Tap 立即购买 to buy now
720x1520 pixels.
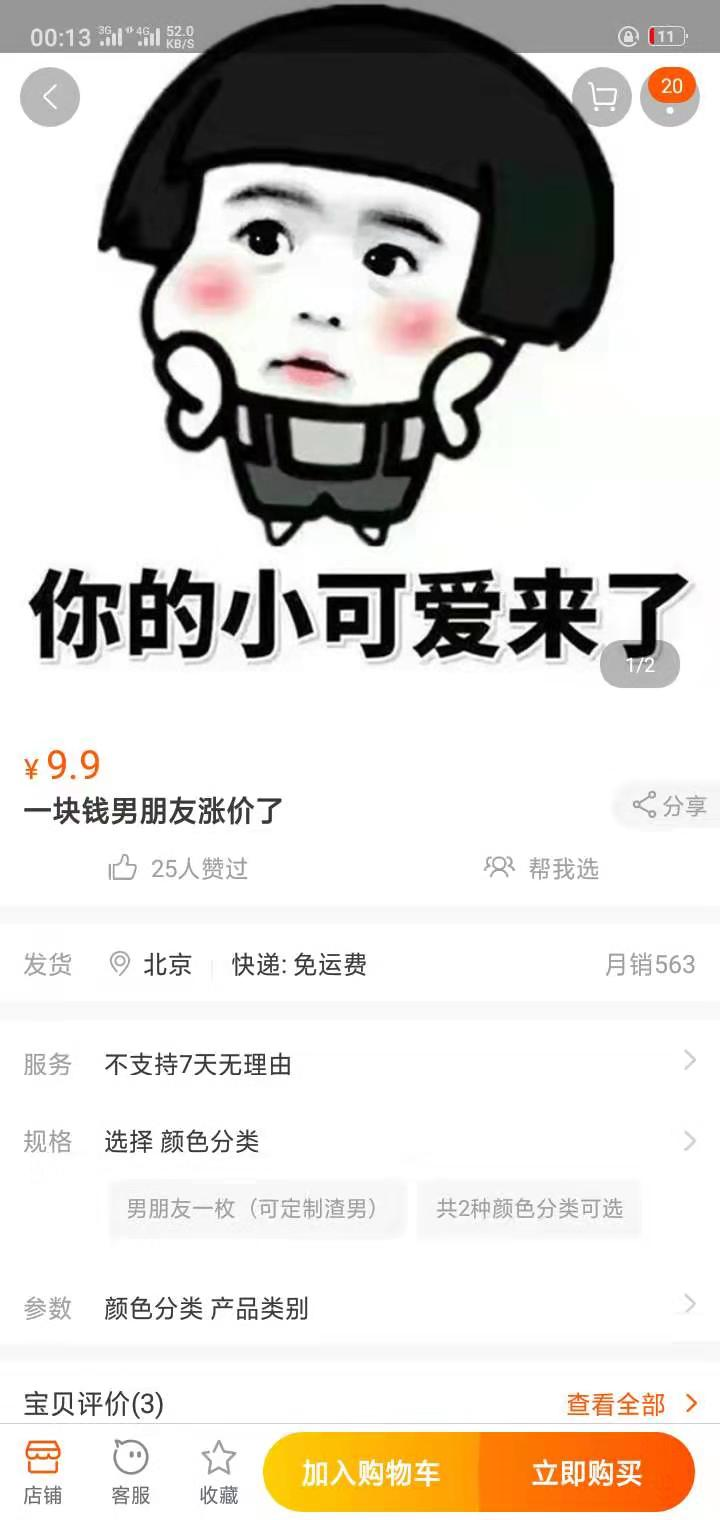[x=586, y=1473]
